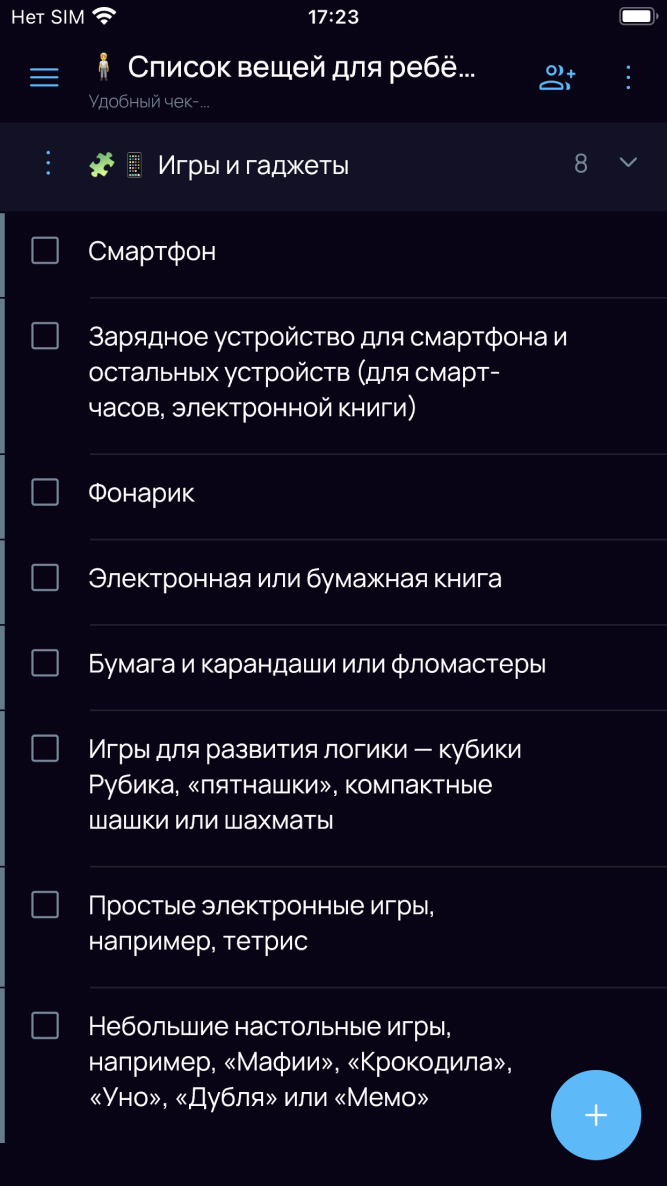Viewport: 667px width, 1186px height.
Task: Open the list title Список вещей
Action: (300, 68)
